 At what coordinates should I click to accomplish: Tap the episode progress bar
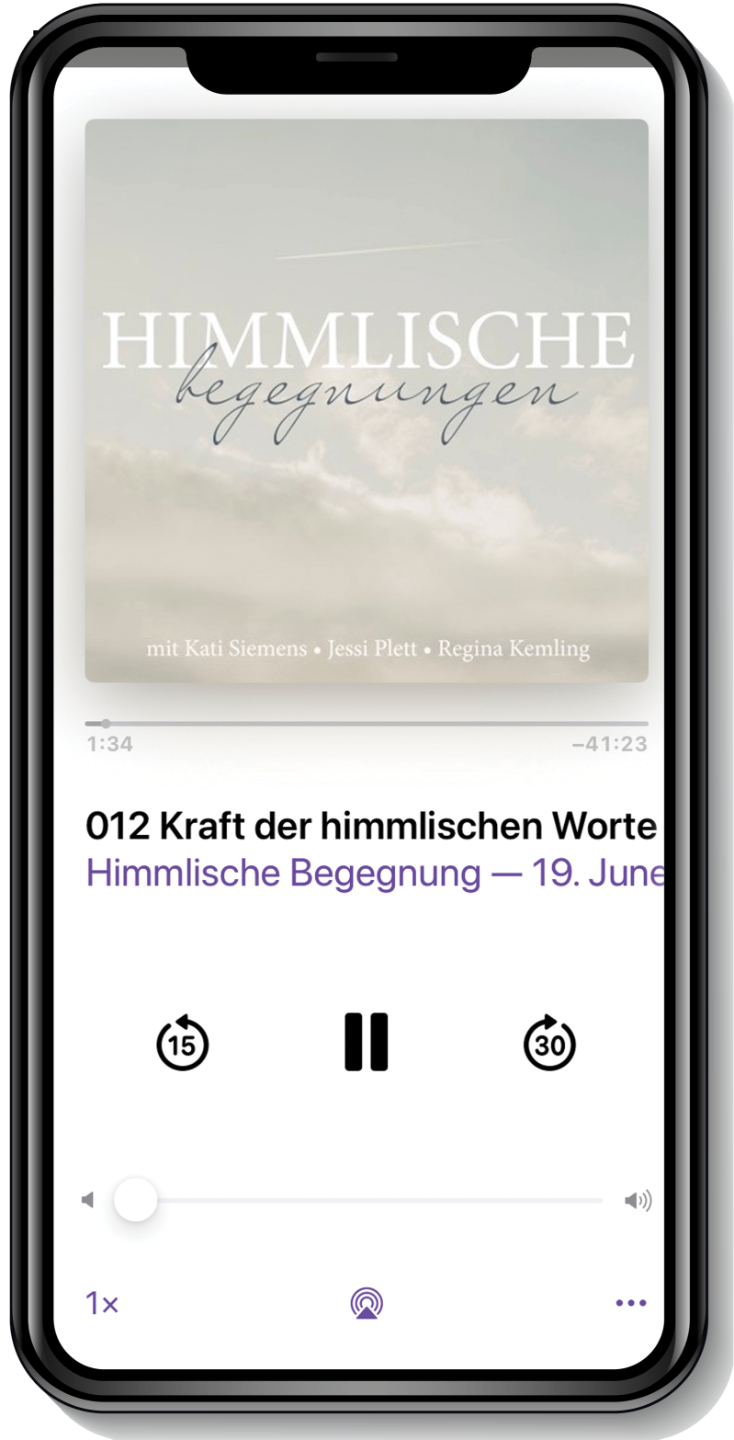[366, 723]
